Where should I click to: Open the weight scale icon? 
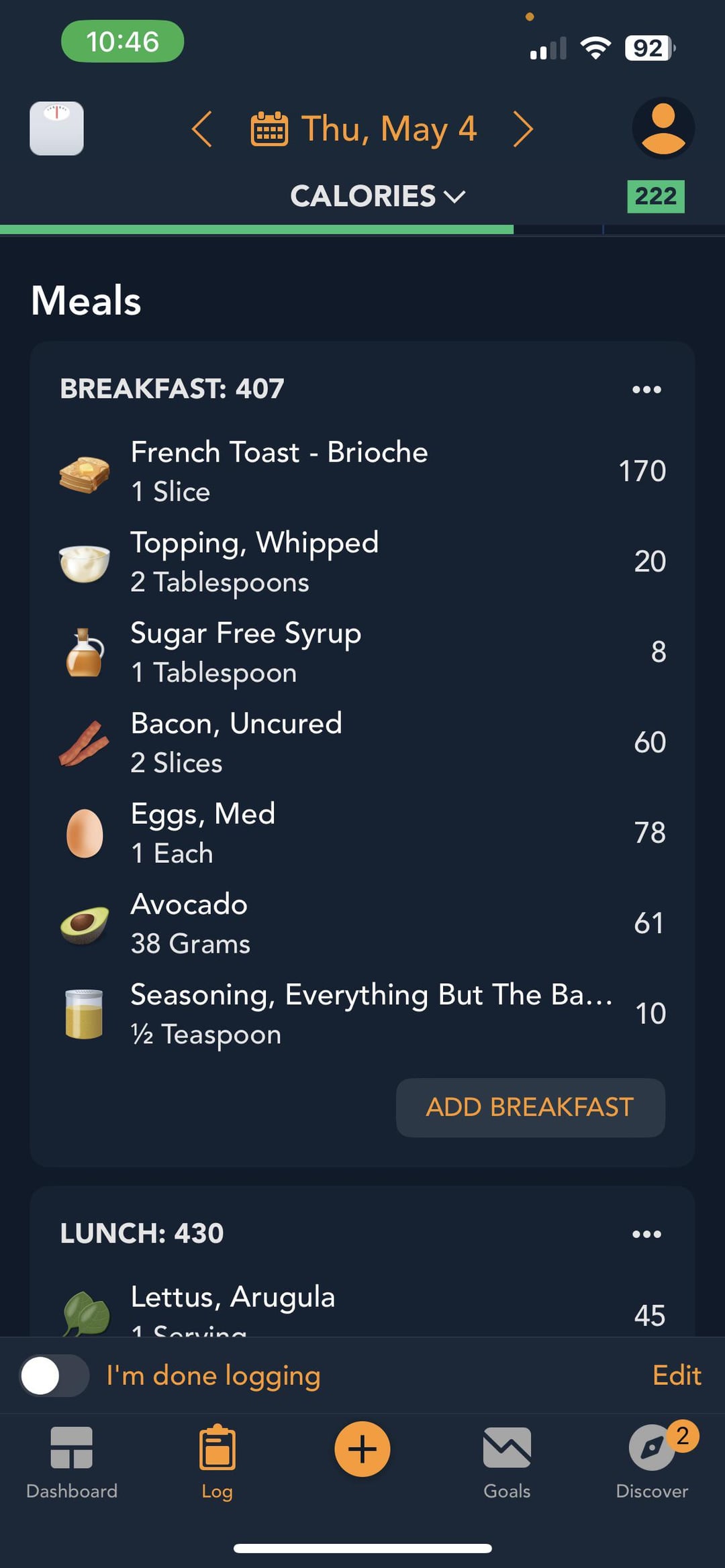[x=56, y=128]
